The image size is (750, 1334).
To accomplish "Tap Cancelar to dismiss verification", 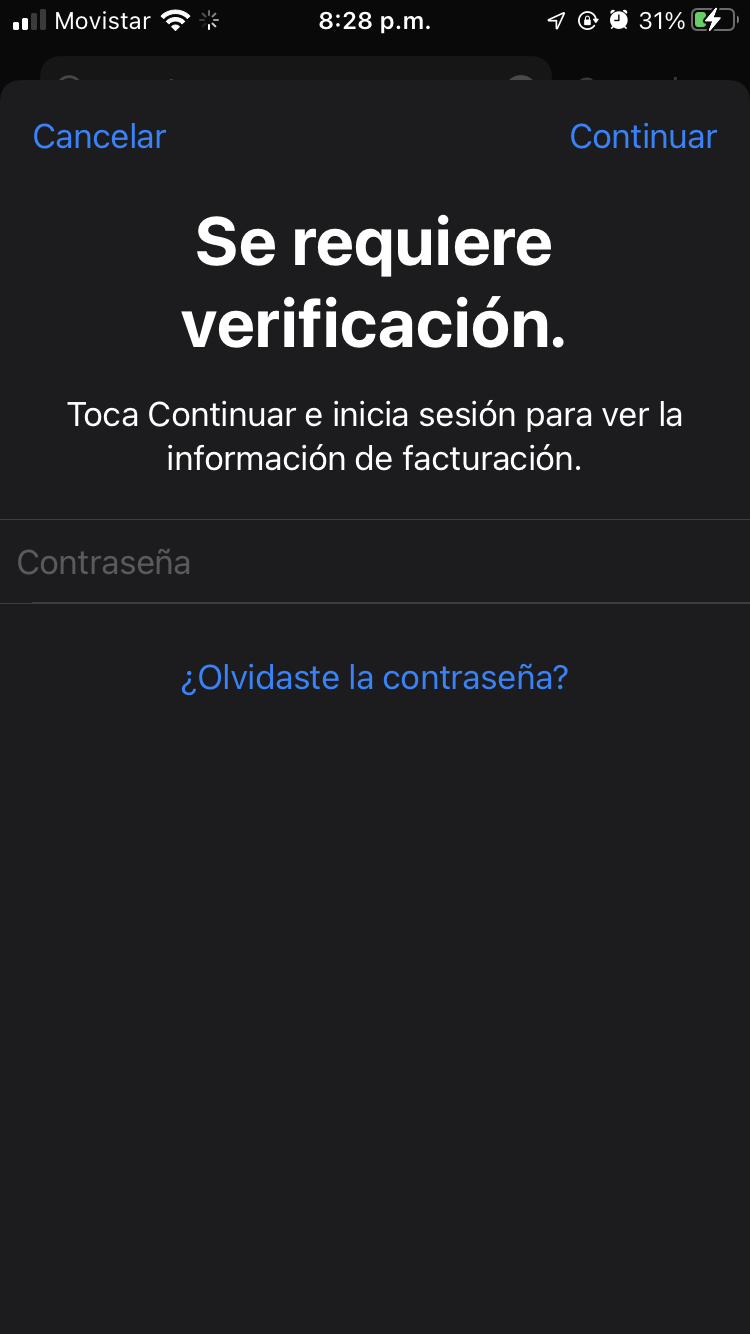I will (99, 136).
